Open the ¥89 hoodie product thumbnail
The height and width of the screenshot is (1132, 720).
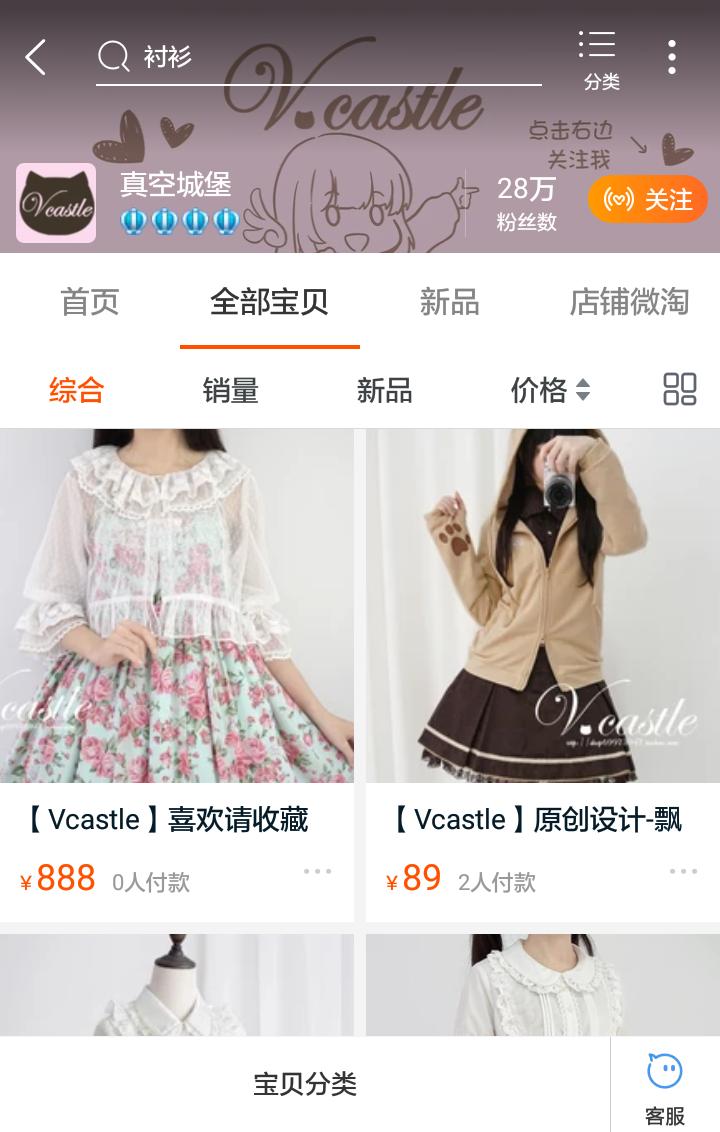pos(541,605)
